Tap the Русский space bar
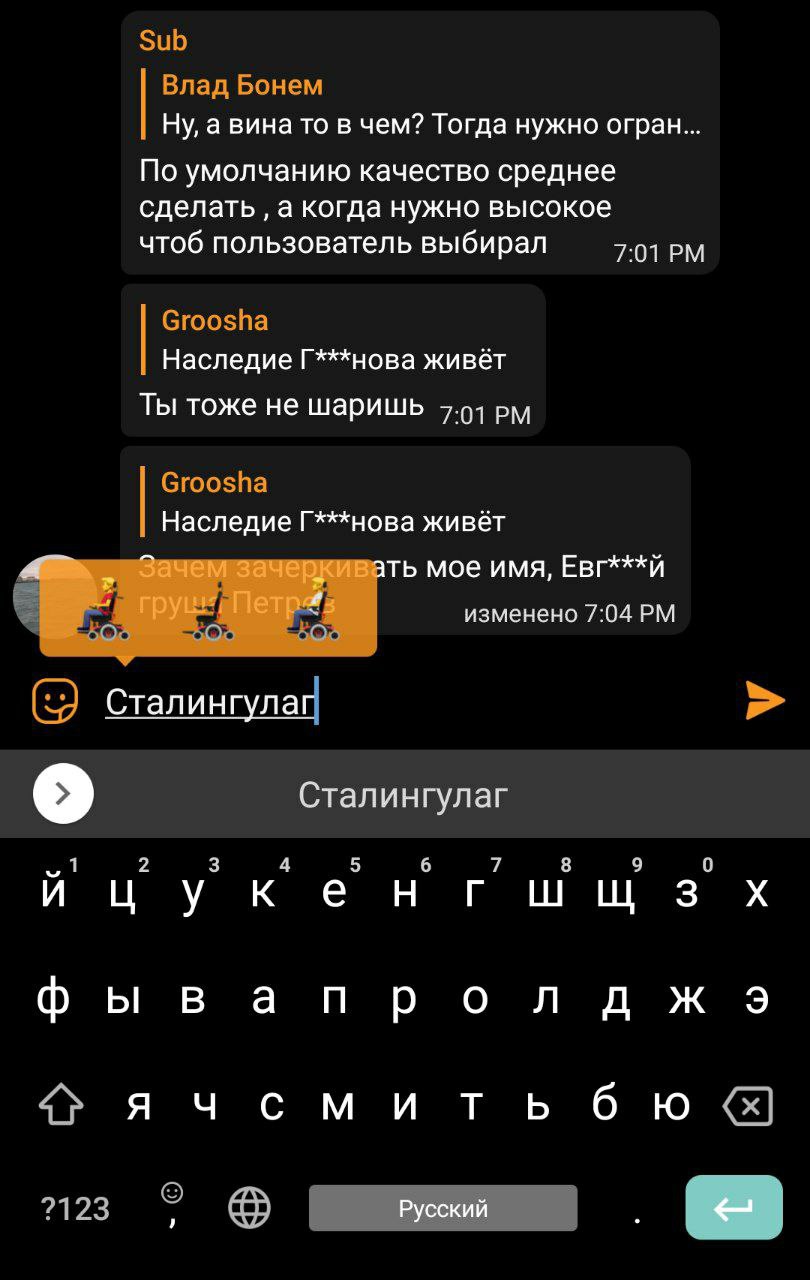 point(443,1208)
